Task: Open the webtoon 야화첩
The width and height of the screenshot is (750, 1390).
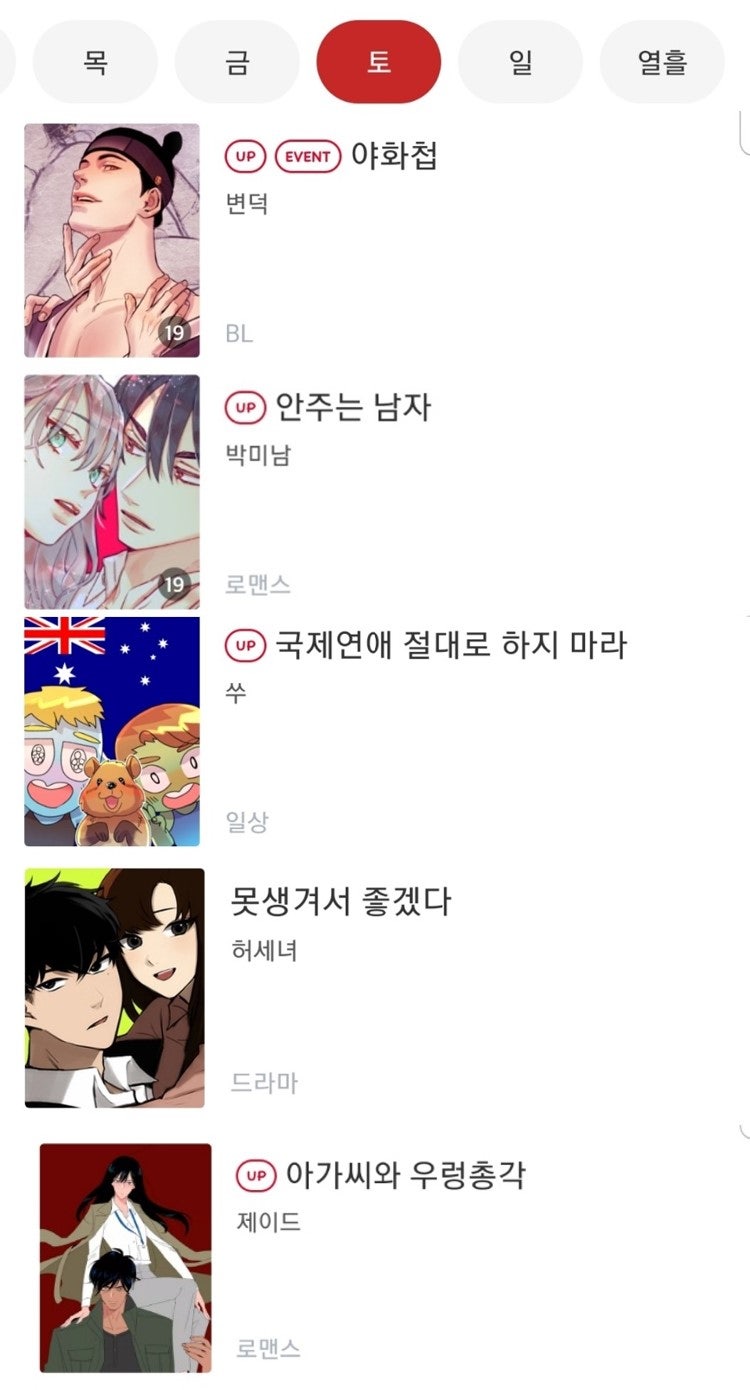Action: point(394,157)
